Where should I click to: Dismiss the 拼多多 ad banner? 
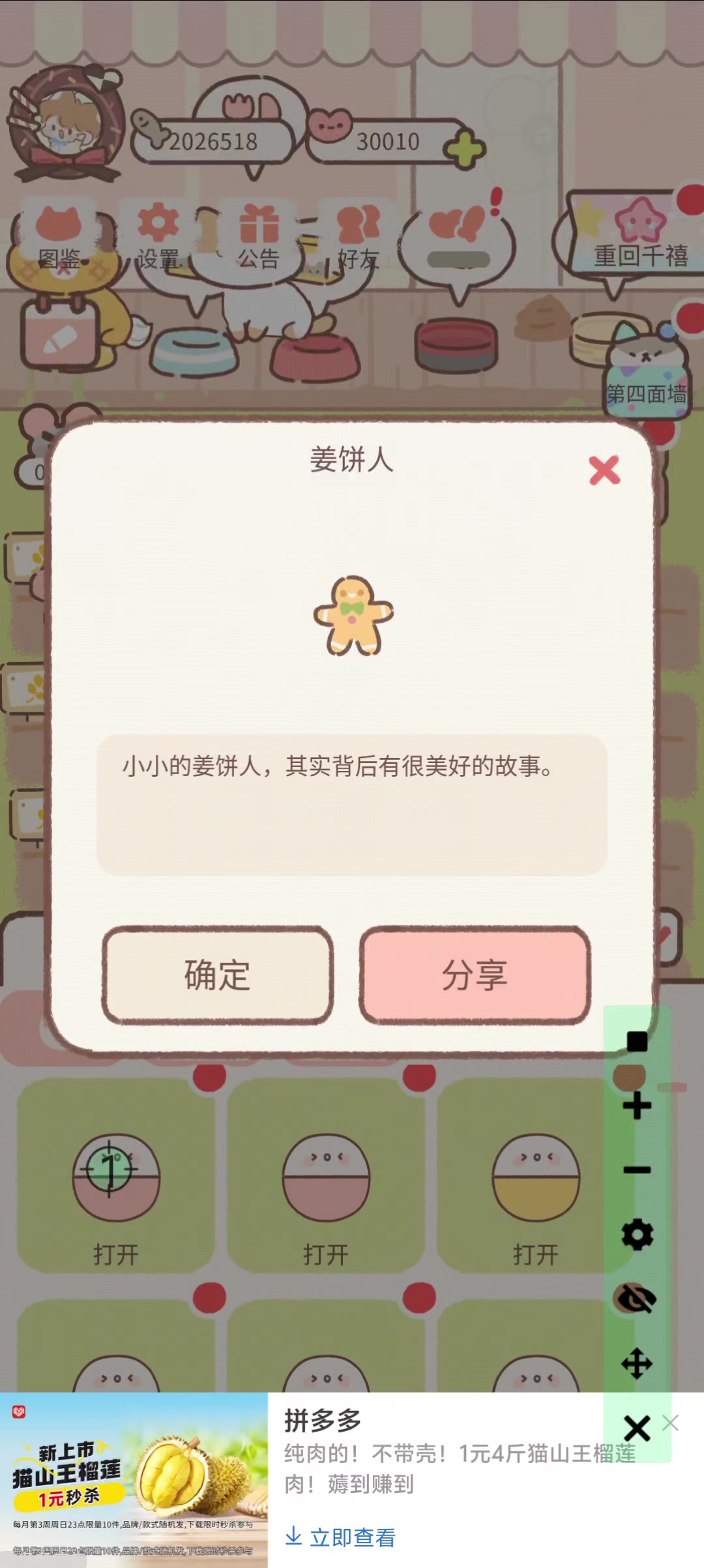[x=671, y=1423]
